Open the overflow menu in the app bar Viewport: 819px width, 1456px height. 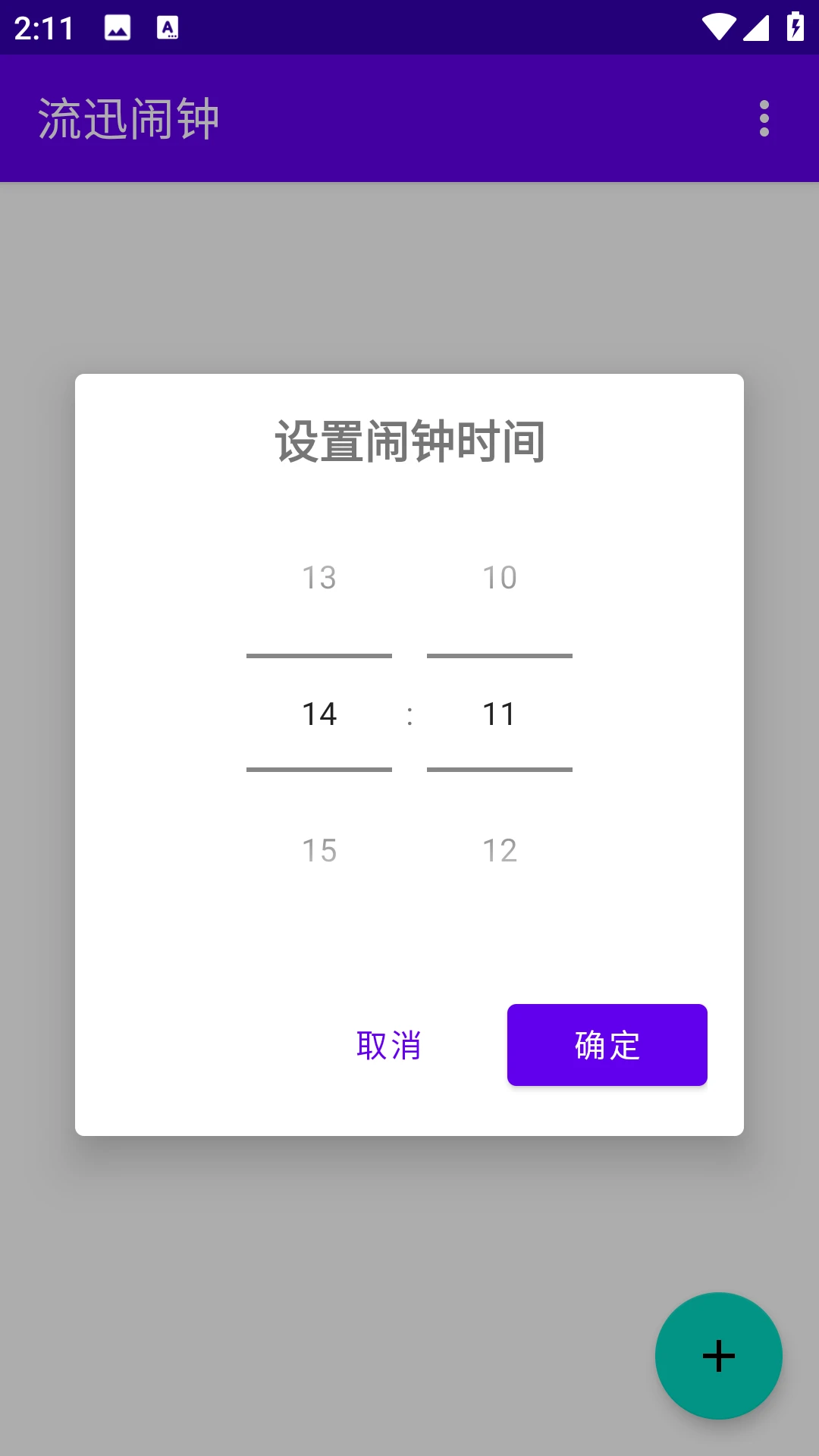pyautogui.click(x=764, y=119)
